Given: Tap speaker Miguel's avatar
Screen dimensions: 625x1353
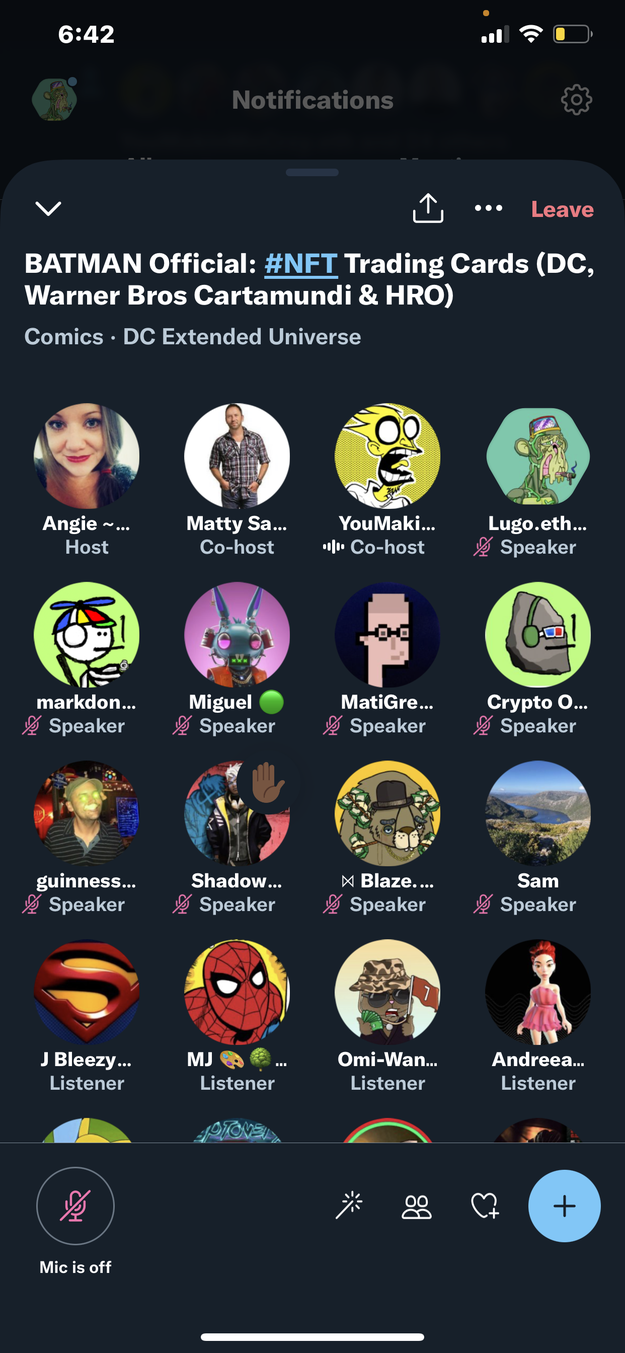Looking at the screenshot, I should 237,635.
